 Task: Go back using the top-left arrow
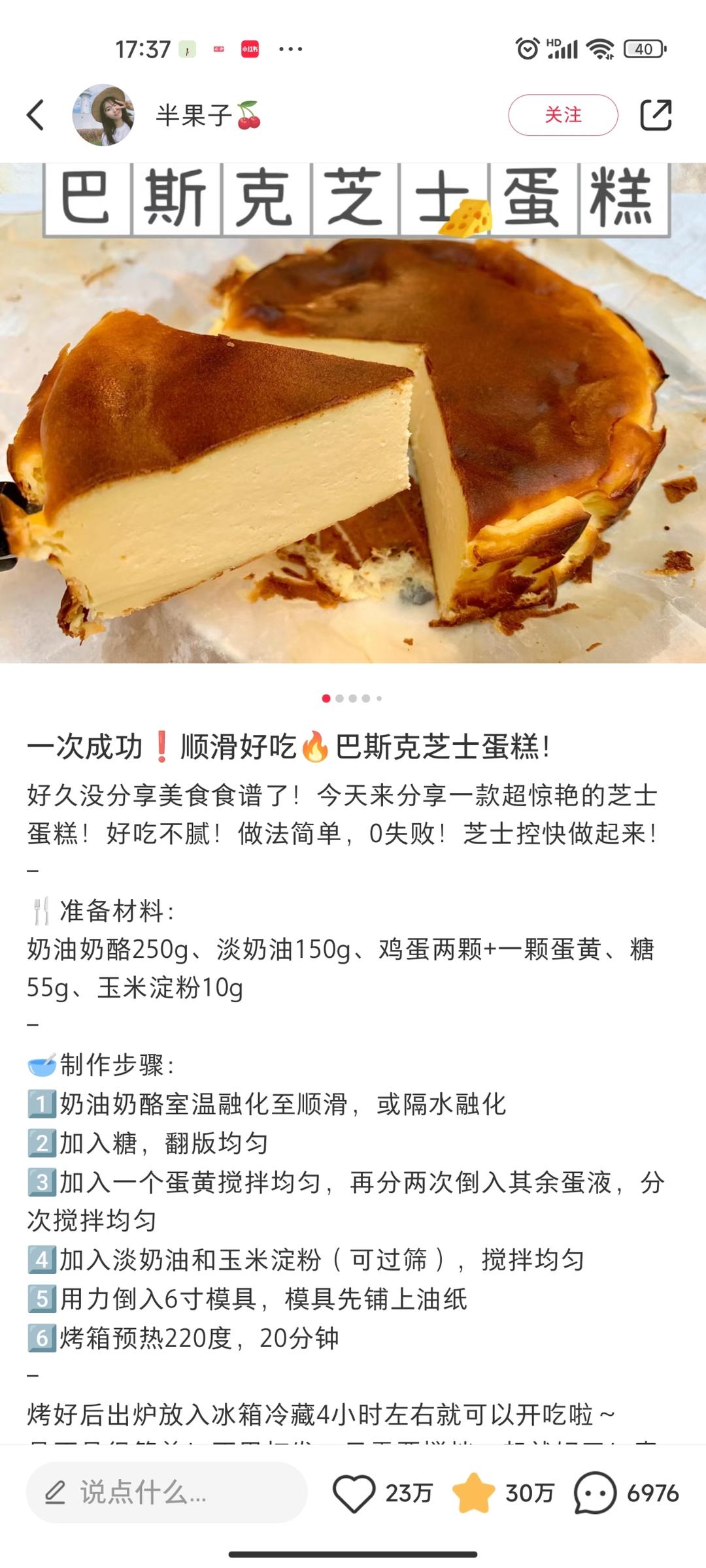pos(36,116)
